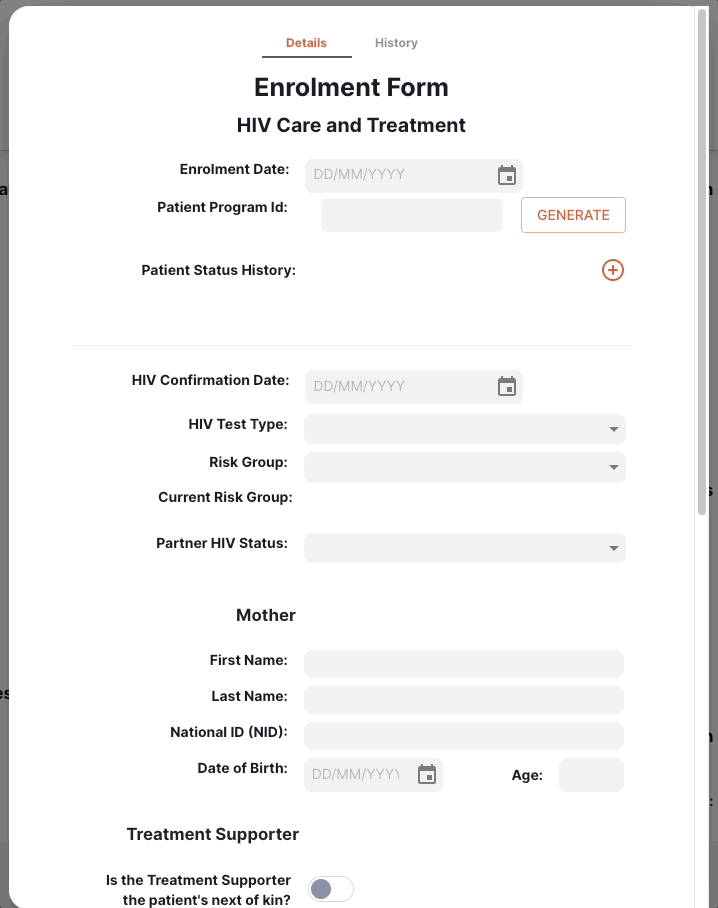Open calendar picker for Enrolment Date
Image resolution: width=718 pixels, height=908 pixels.
(x=507, y=175)
